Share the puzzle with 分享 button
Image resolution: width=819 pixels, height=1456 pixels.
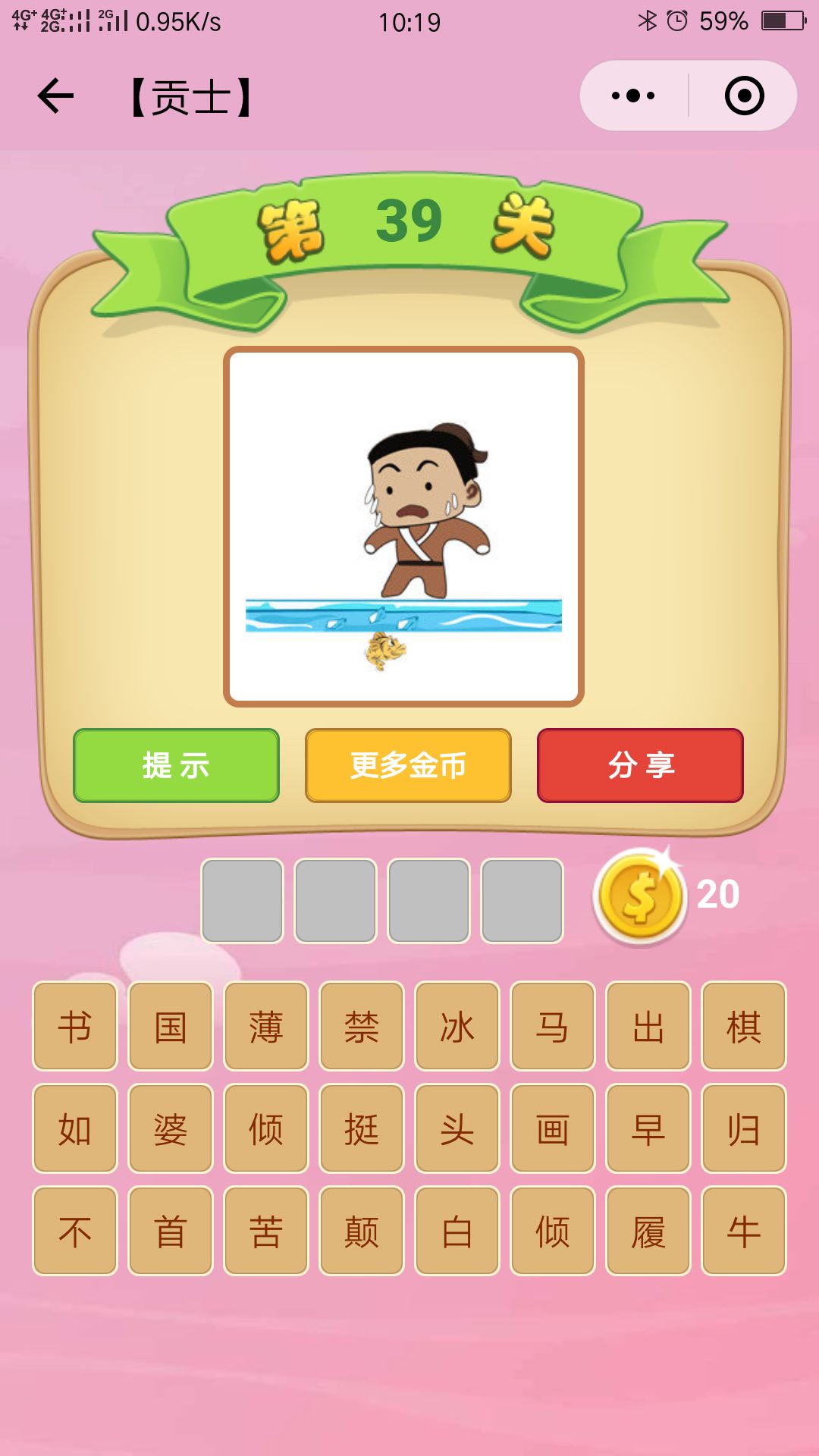pyautogui.click(x=640, y=765)
